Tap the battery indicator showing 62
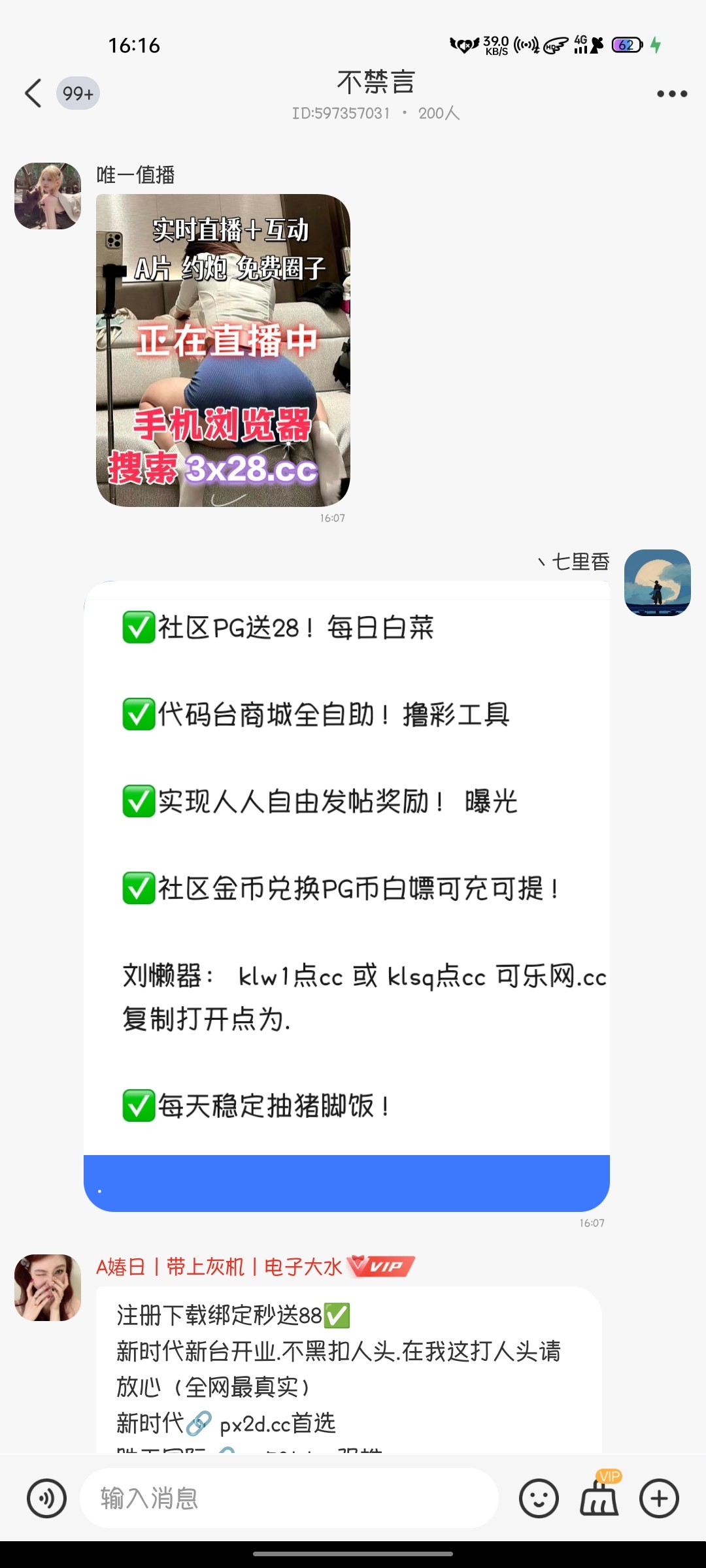Viewport: 706px width, 1568px height. (626, 44)
